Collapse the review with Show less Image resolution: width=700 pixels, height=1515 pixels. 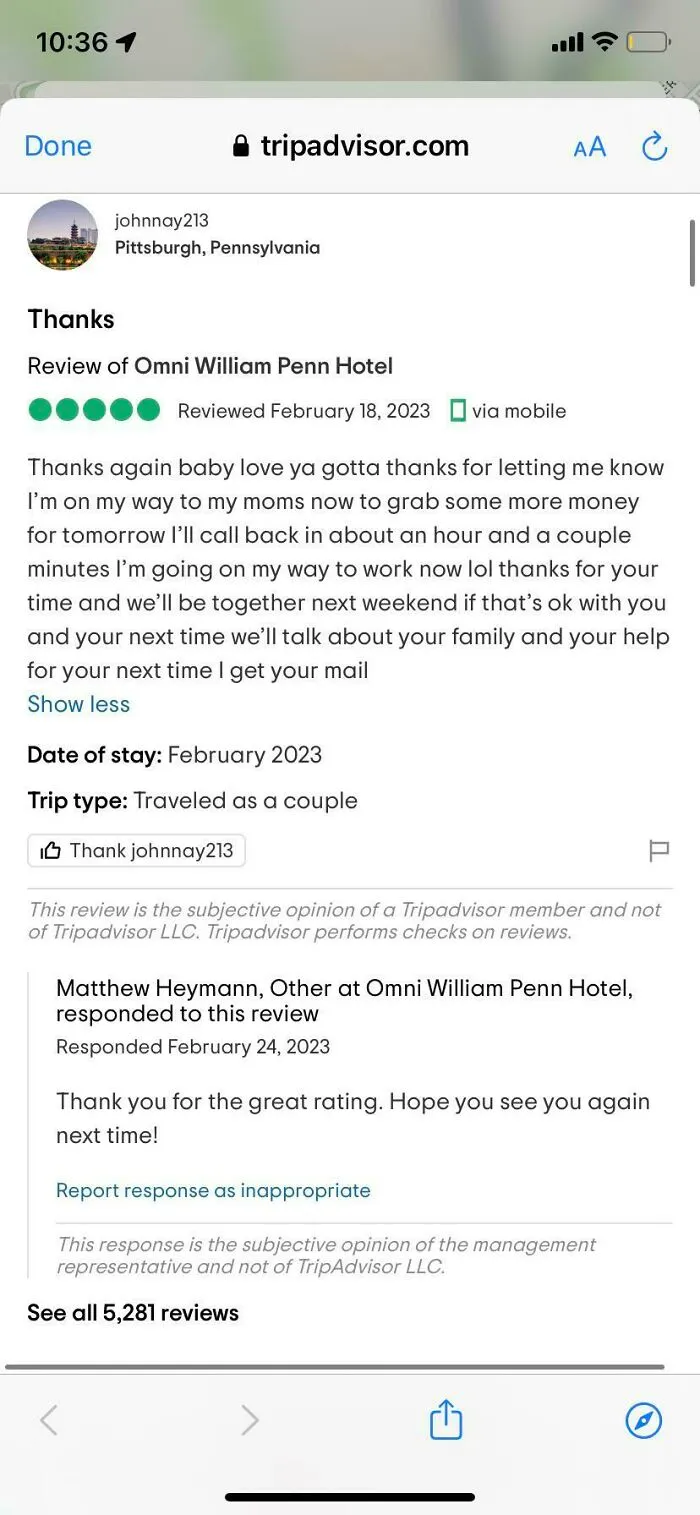pyautogui.click(x=79, y=704)
